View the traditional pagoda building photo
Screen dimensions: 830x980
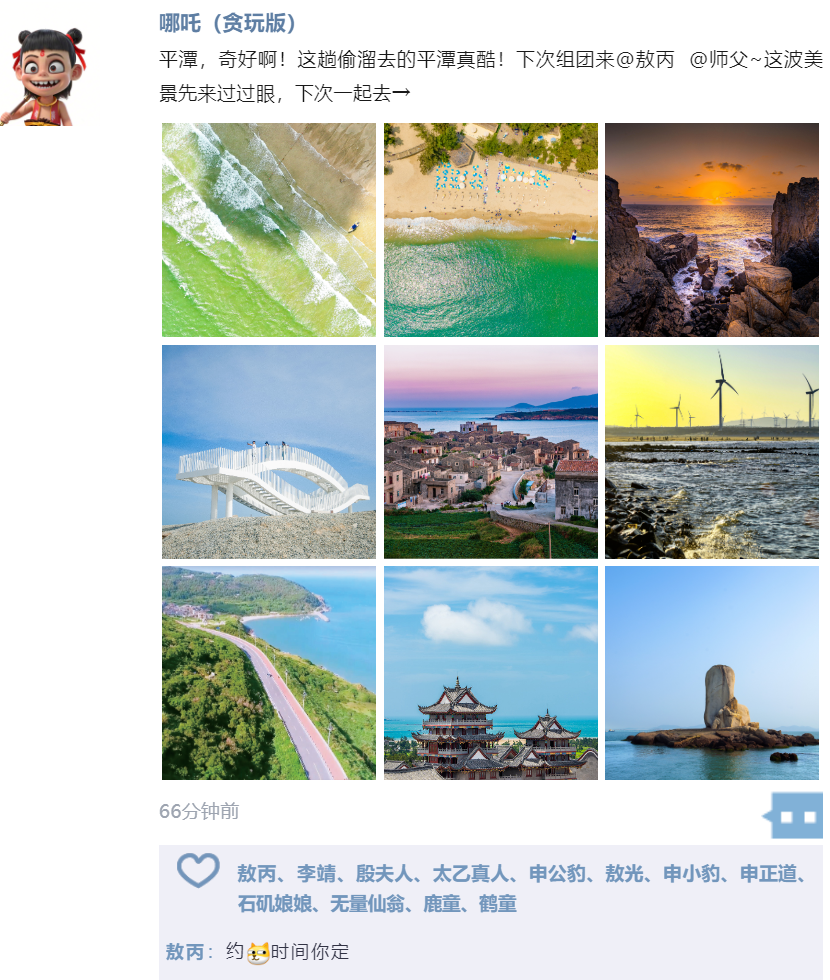click(490, 673)
